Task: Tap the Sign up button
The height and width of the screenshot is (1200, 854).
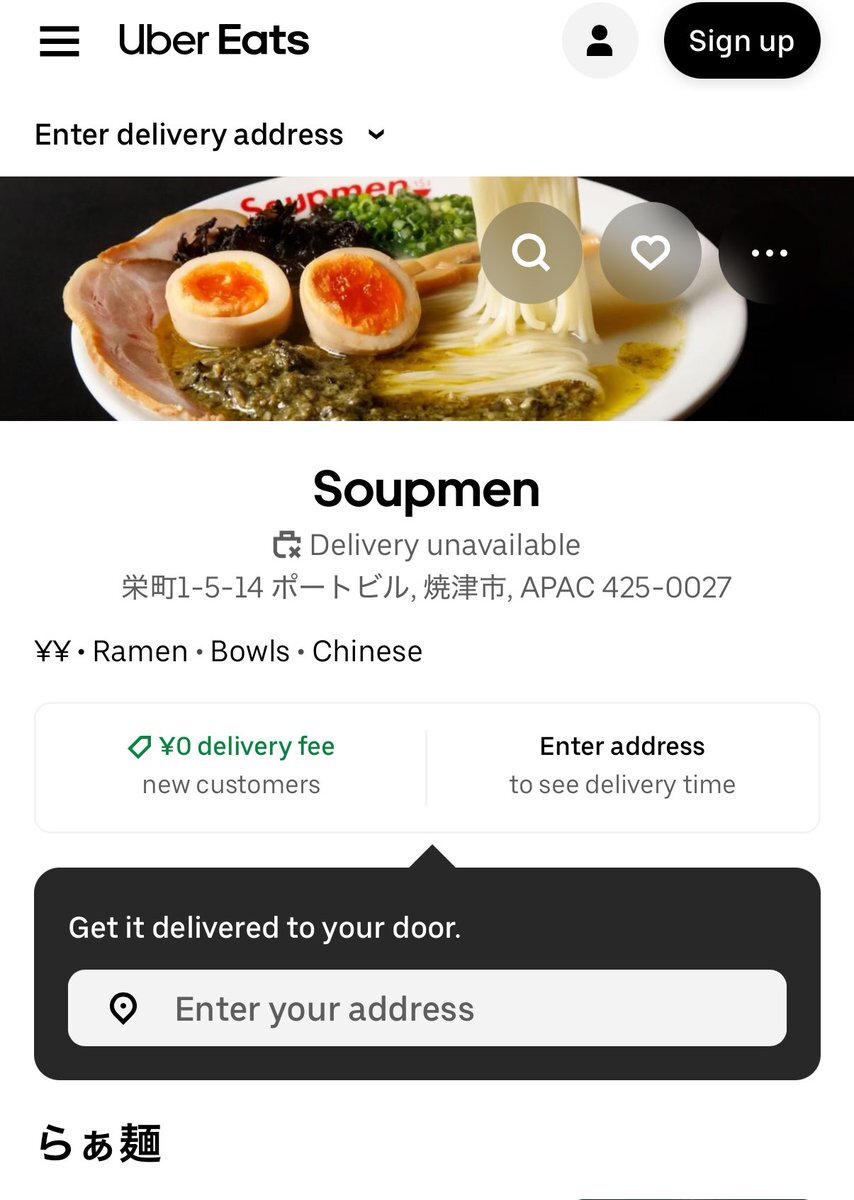Action: tap(741, 41)
